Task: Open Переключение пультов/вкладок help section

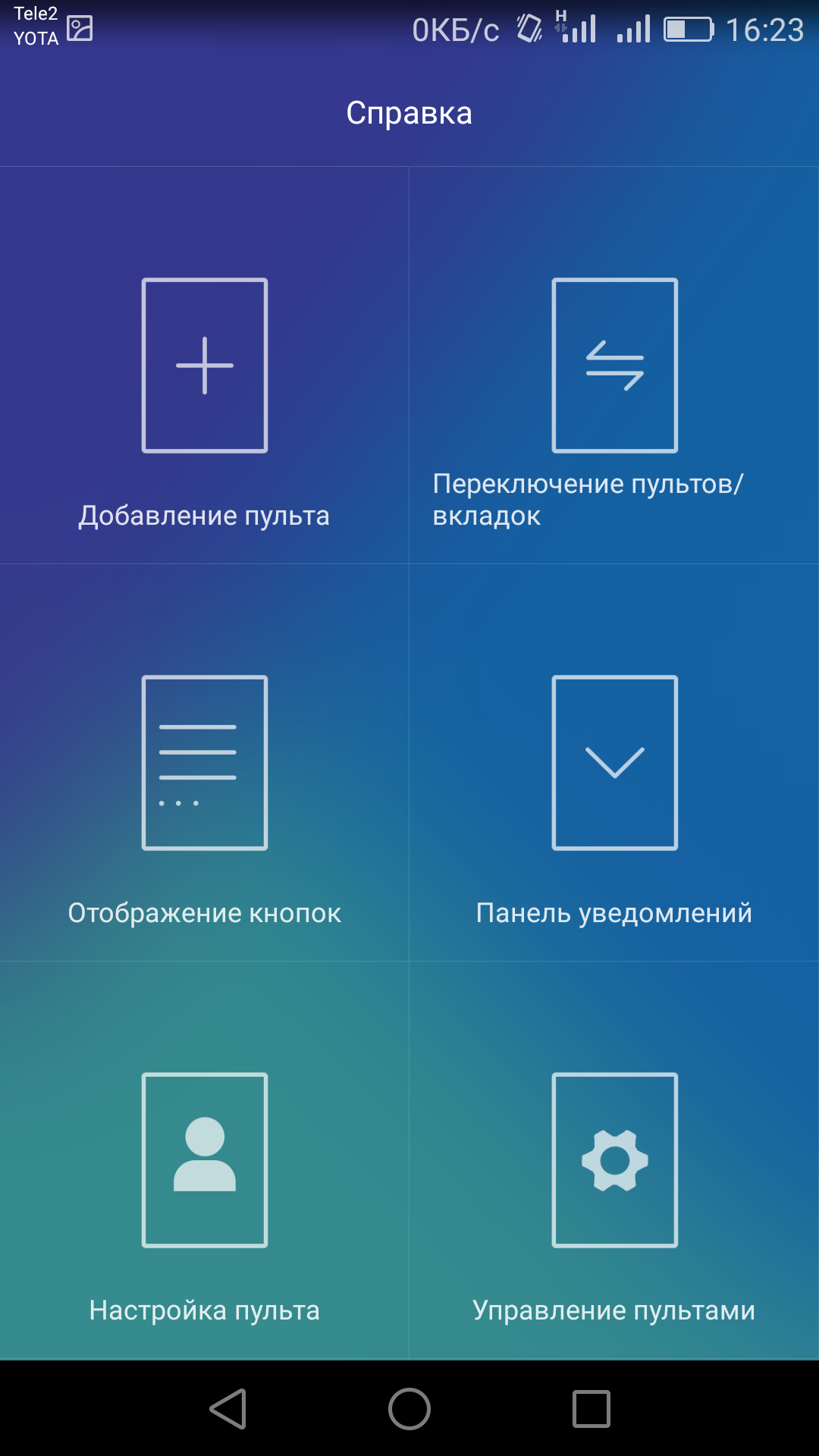Action: (614, 366)
